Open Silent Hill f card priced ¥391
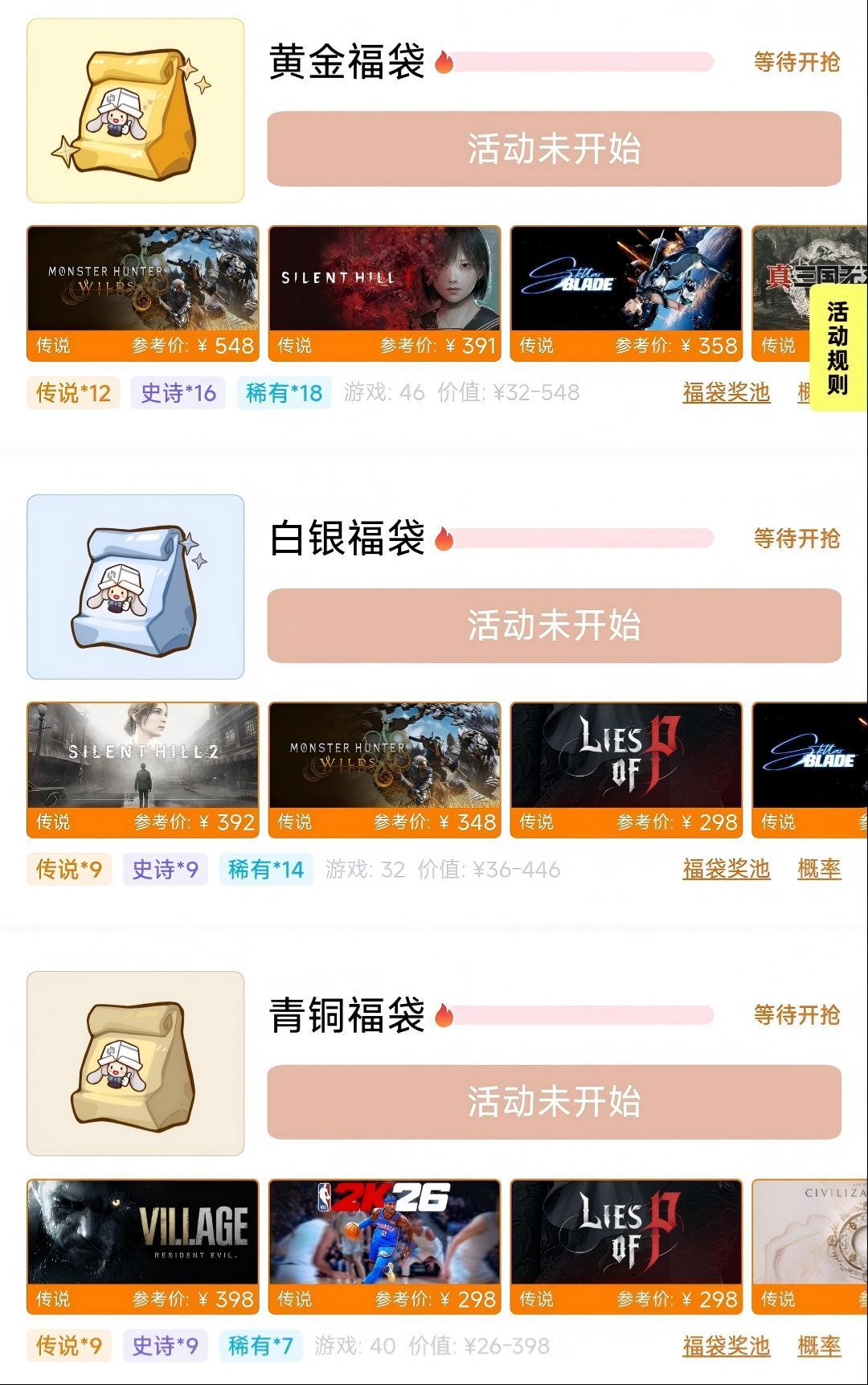This screenshot has width=868, height=1385. click(384, 293)
